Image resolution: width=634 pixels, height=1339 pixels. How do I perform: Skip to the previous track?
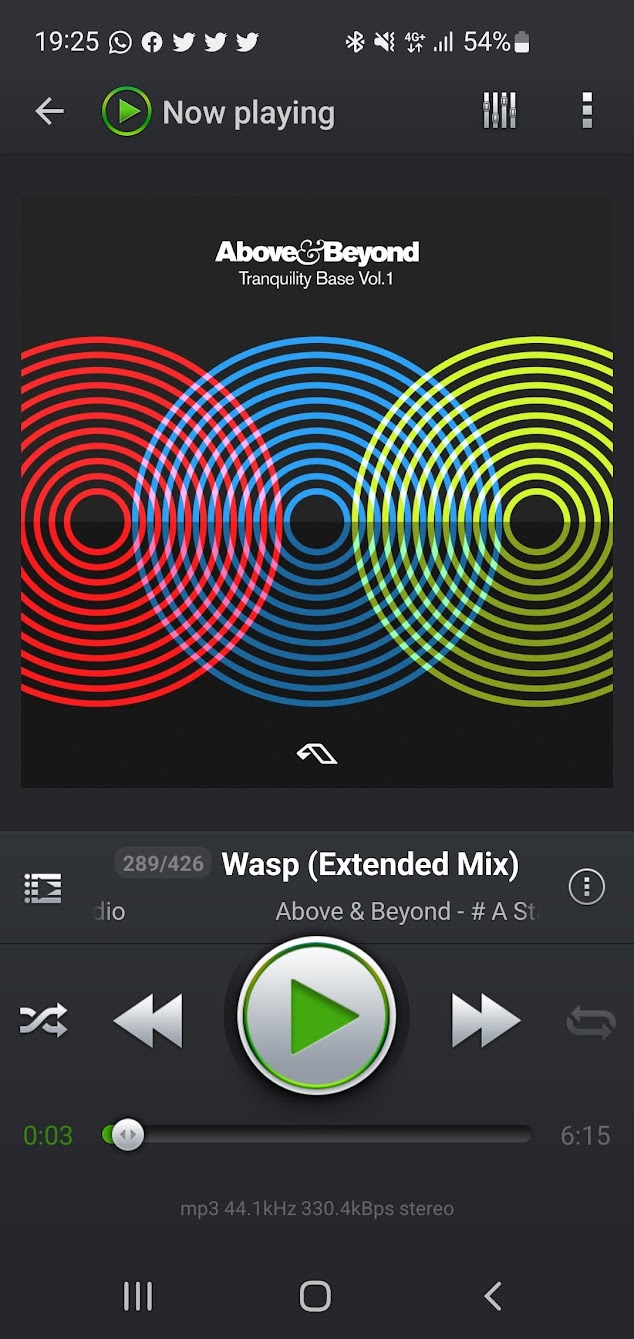(148, 1020)
